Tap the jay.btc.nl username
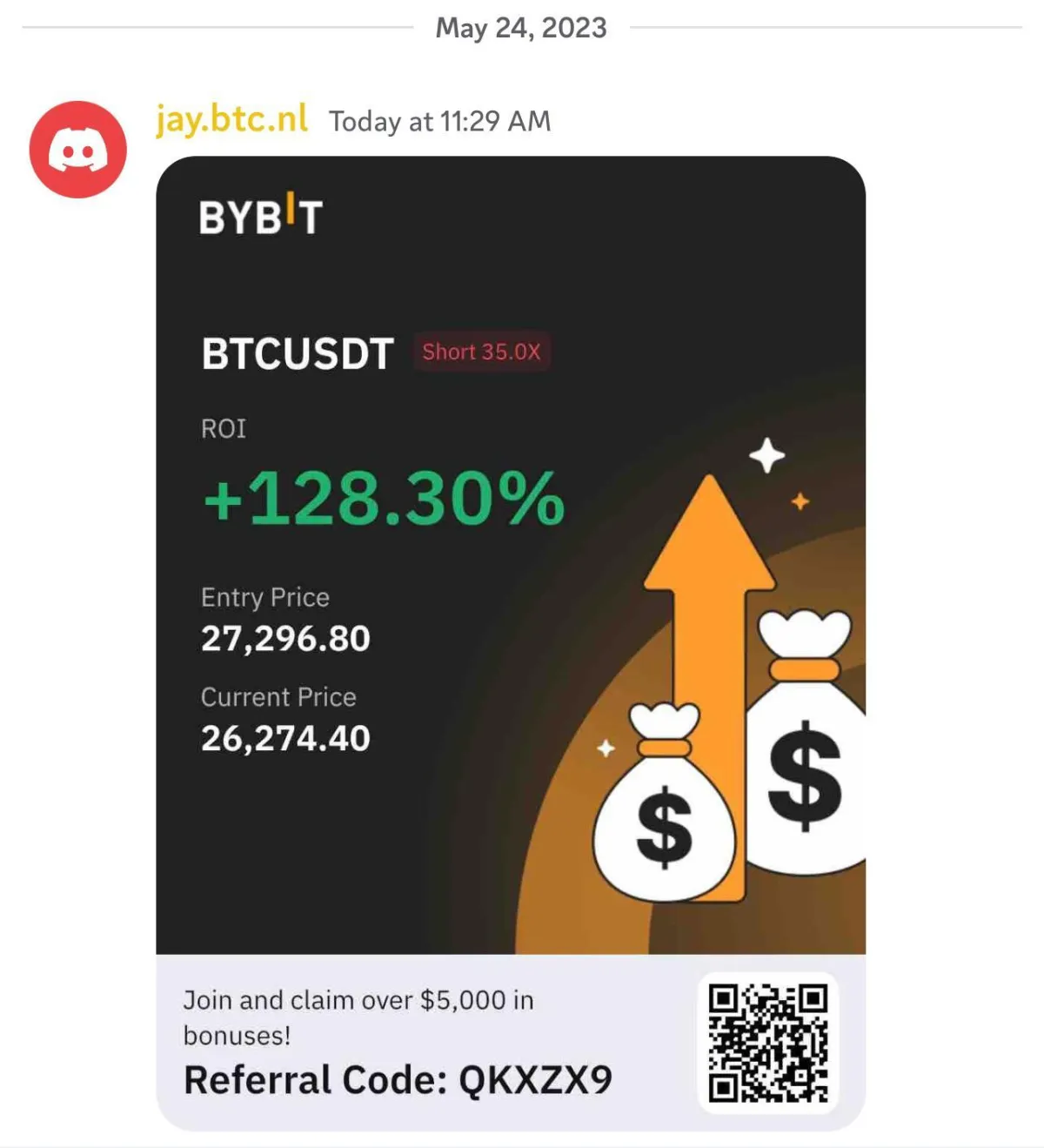Image resolution: width=1044 pixels, height=1148 pixels. [x=231, y=119]
